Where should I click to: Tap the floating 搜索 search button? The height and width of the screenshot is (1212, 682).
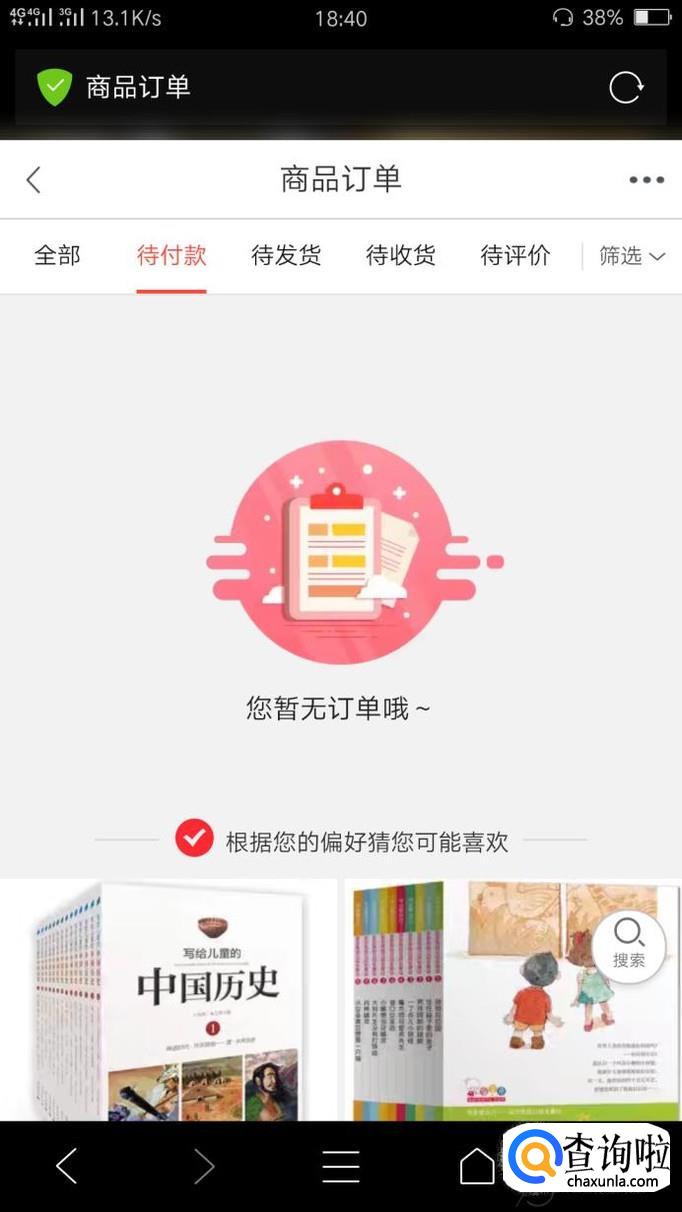click(x=629, y=945)
